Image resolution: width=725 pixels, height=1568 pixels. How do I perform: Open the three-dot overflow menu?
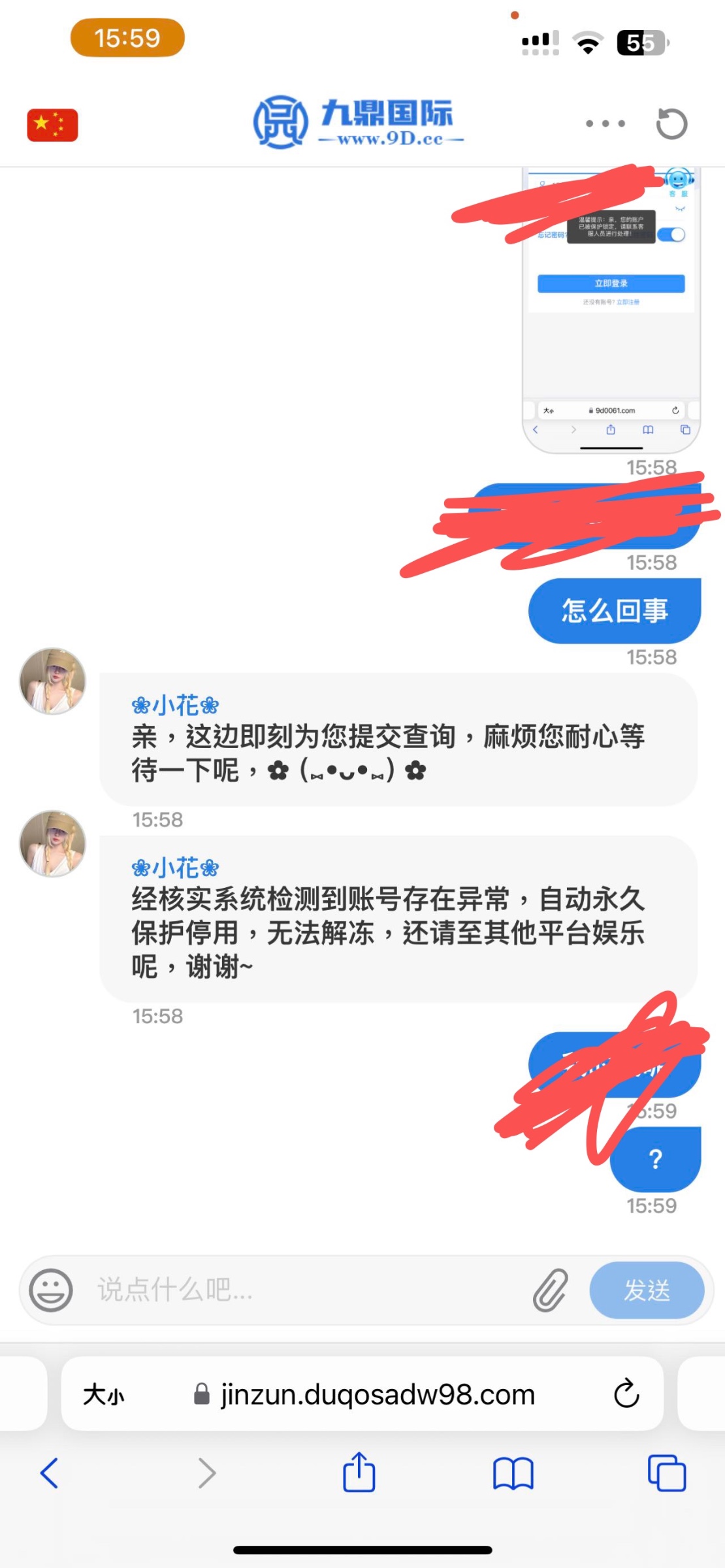[605, 123]
